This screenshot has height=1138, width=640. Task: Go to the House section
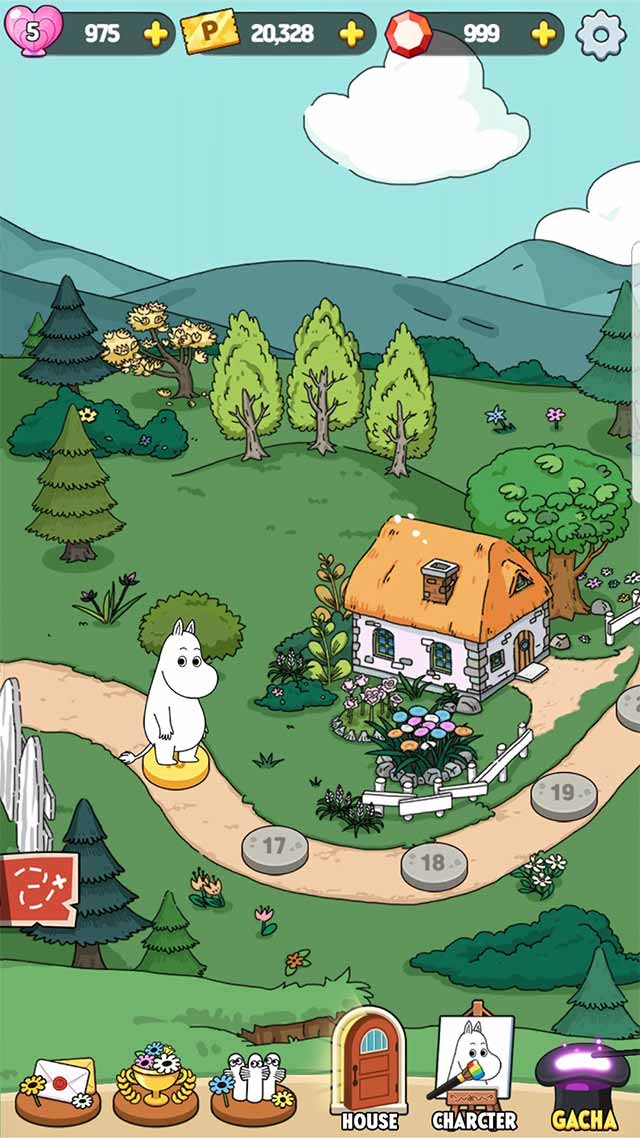coord(370,1070)
